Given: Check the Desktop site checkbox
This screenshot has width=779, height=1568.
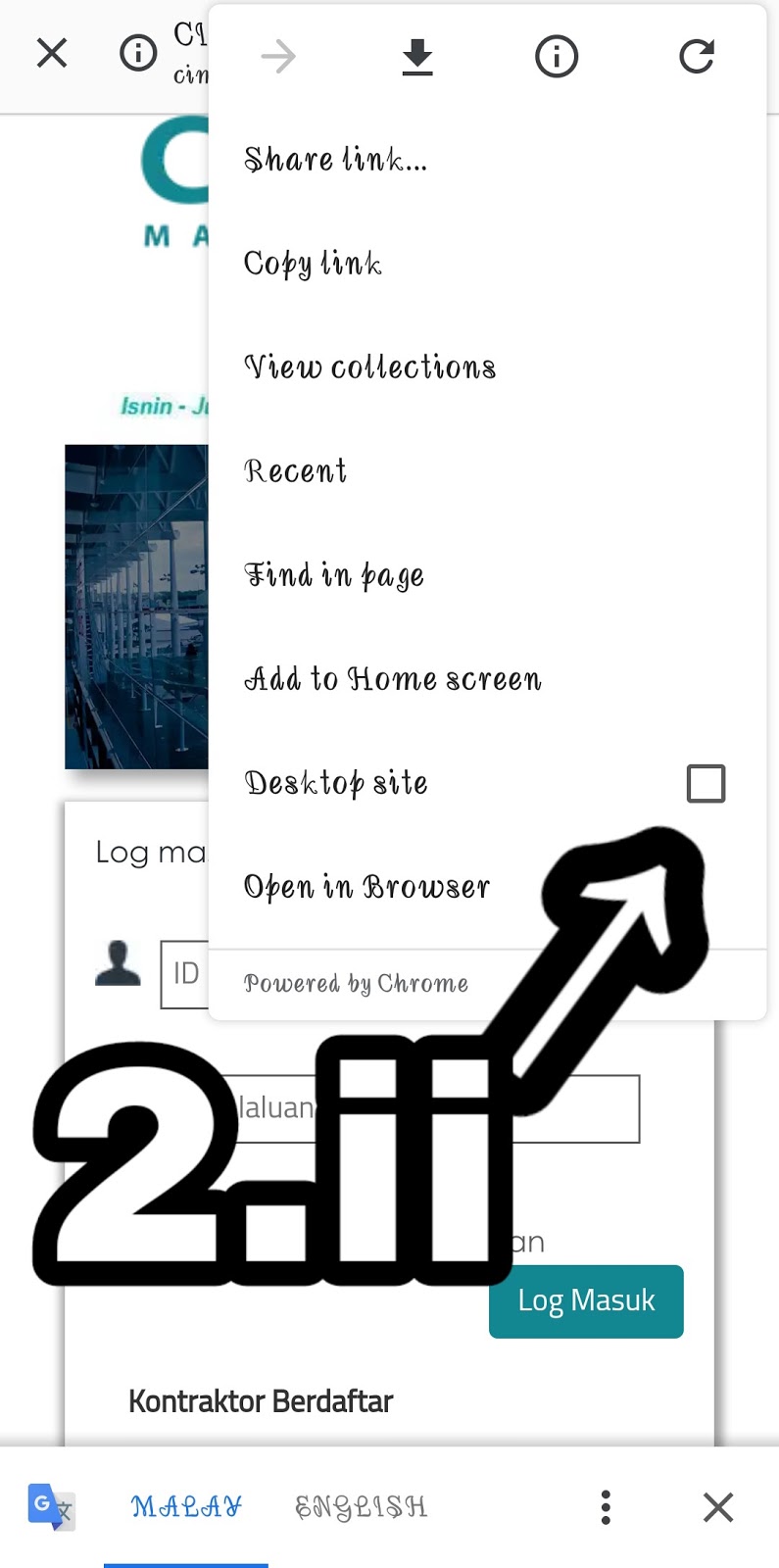Looking at the screenshot, I should pos(706,783).
